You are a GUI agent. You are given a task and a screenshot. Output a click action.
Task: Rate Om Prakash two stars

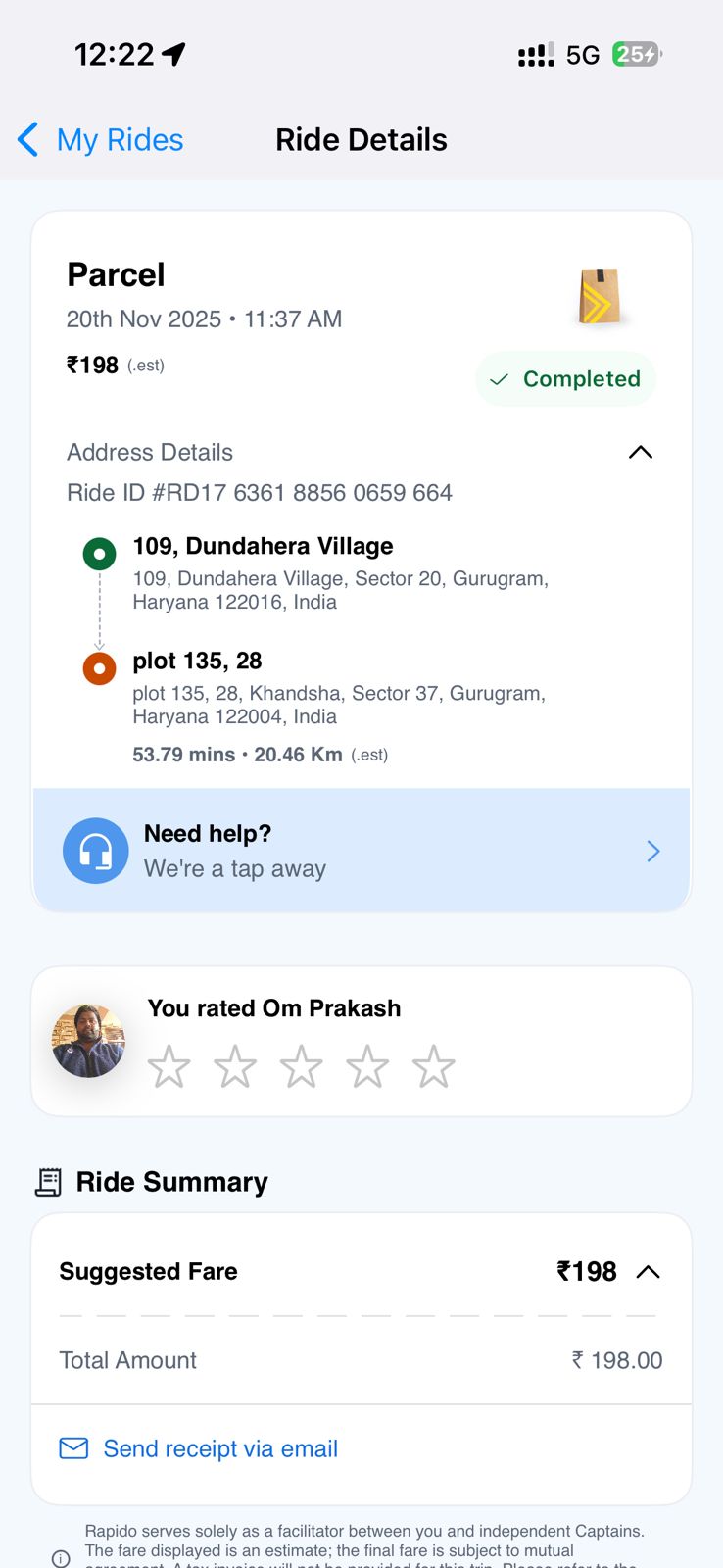click(235, 1066)
